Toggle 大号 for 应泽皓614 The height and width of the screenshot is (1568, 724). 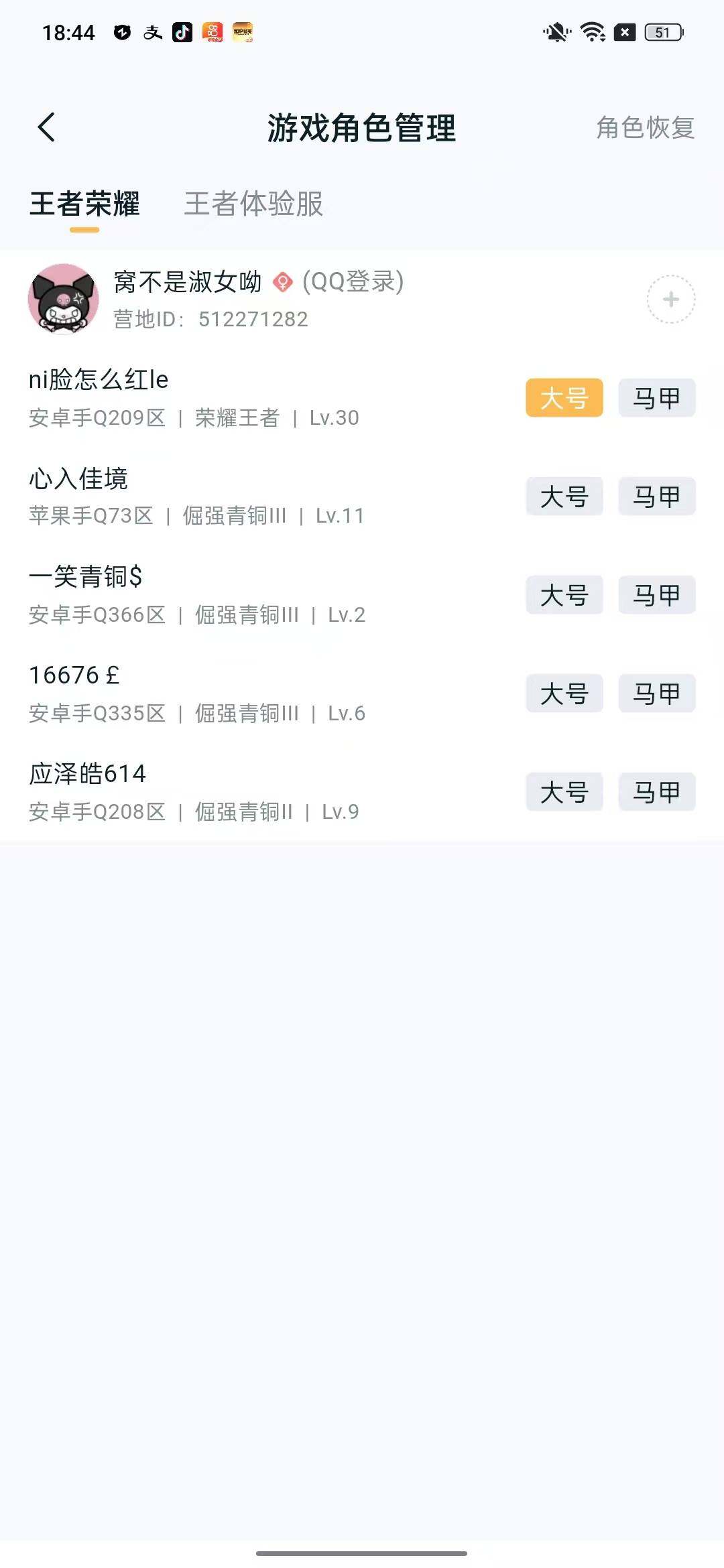pos(564,792)
